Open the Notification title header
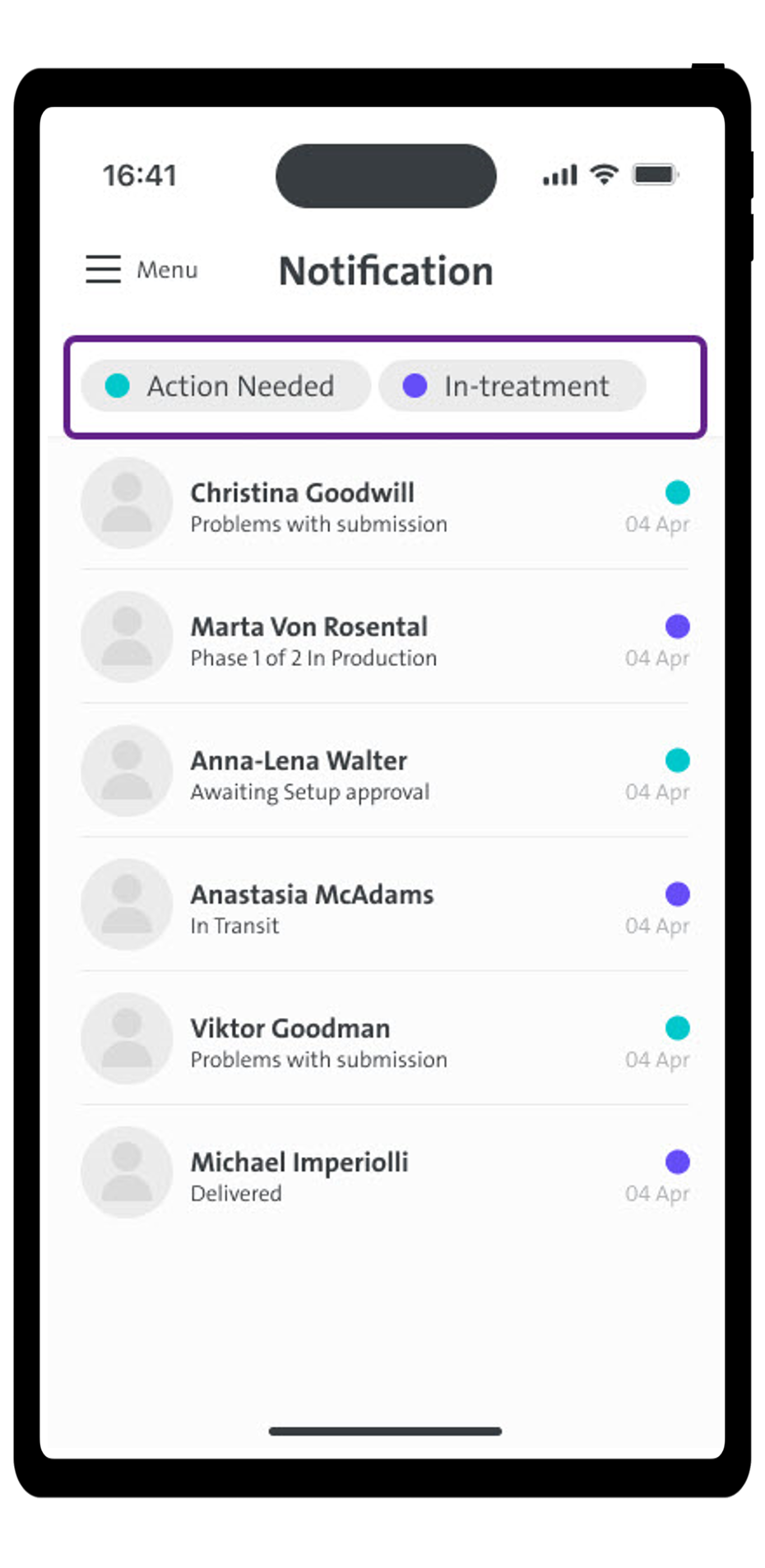 (385, 270)
